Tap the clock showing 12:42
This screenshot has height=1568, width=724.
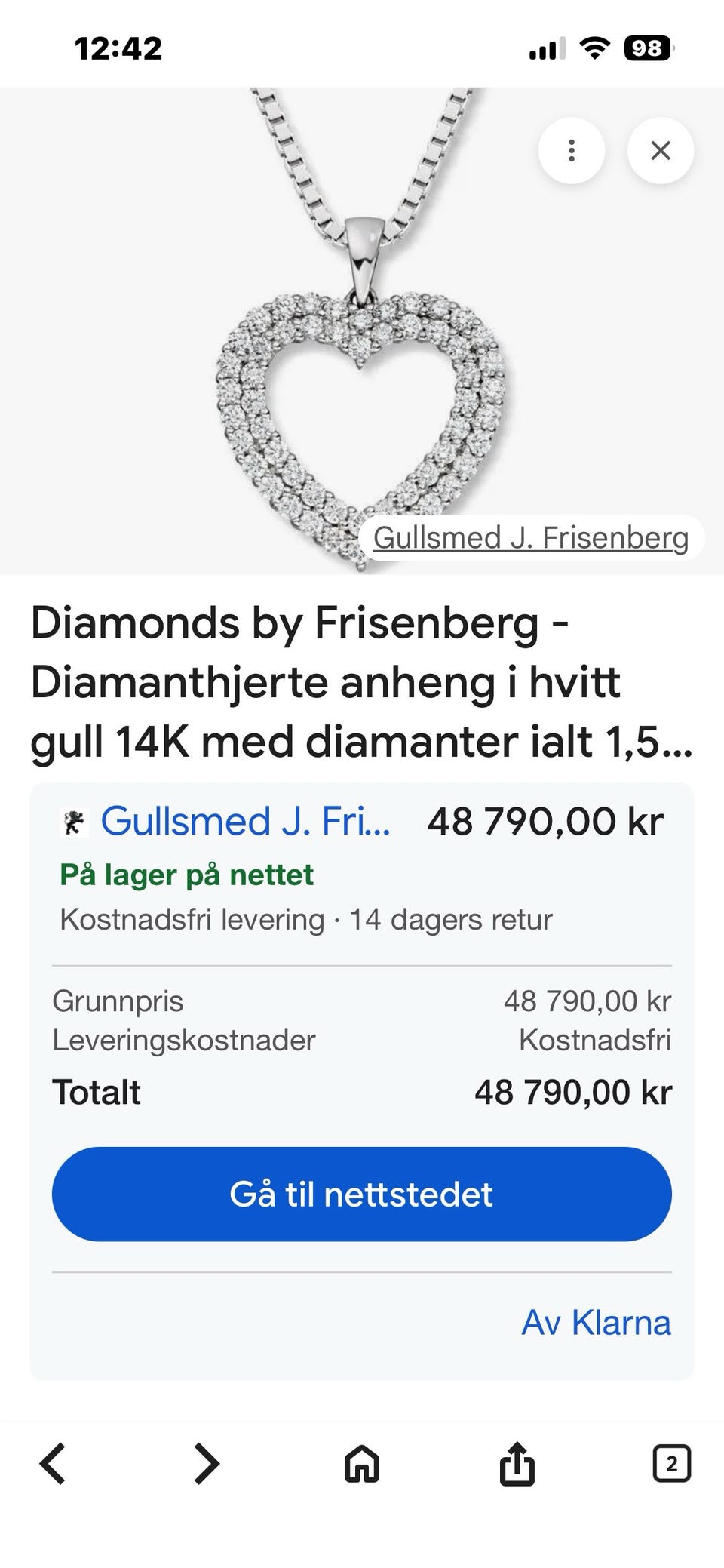pos(117,48)
